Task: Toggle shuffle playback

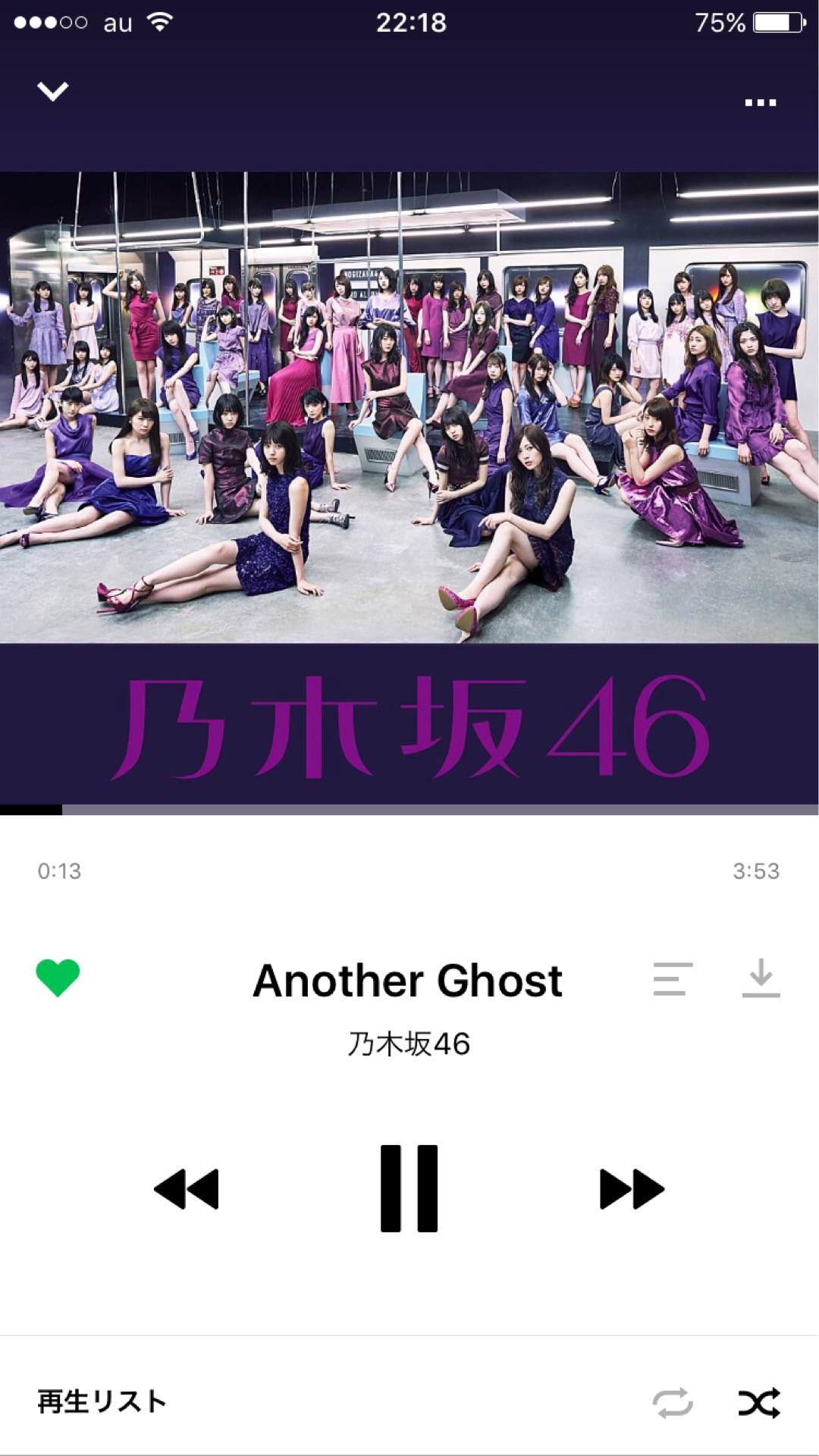Action: (760, 1402)
